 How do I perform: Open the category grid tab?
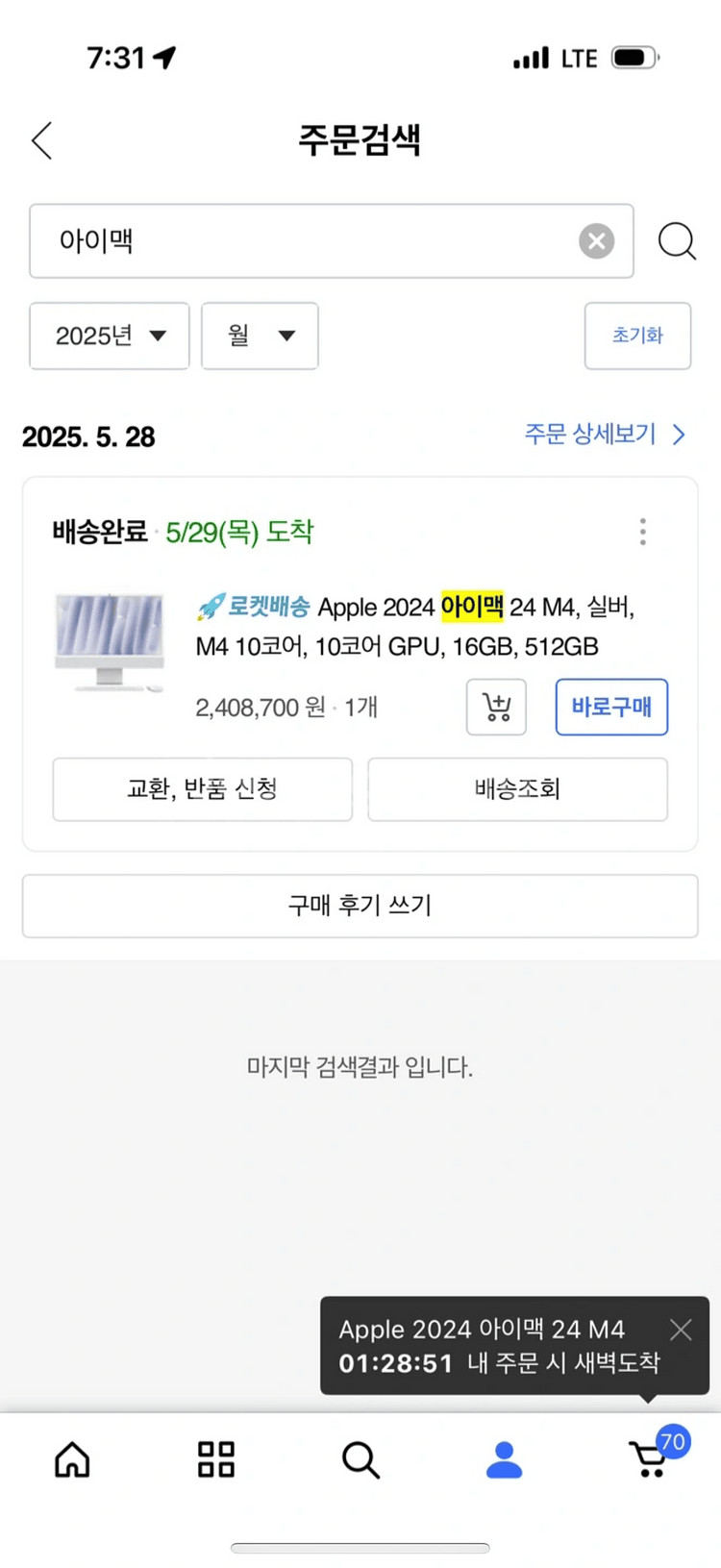click(x=216, y=1459)
